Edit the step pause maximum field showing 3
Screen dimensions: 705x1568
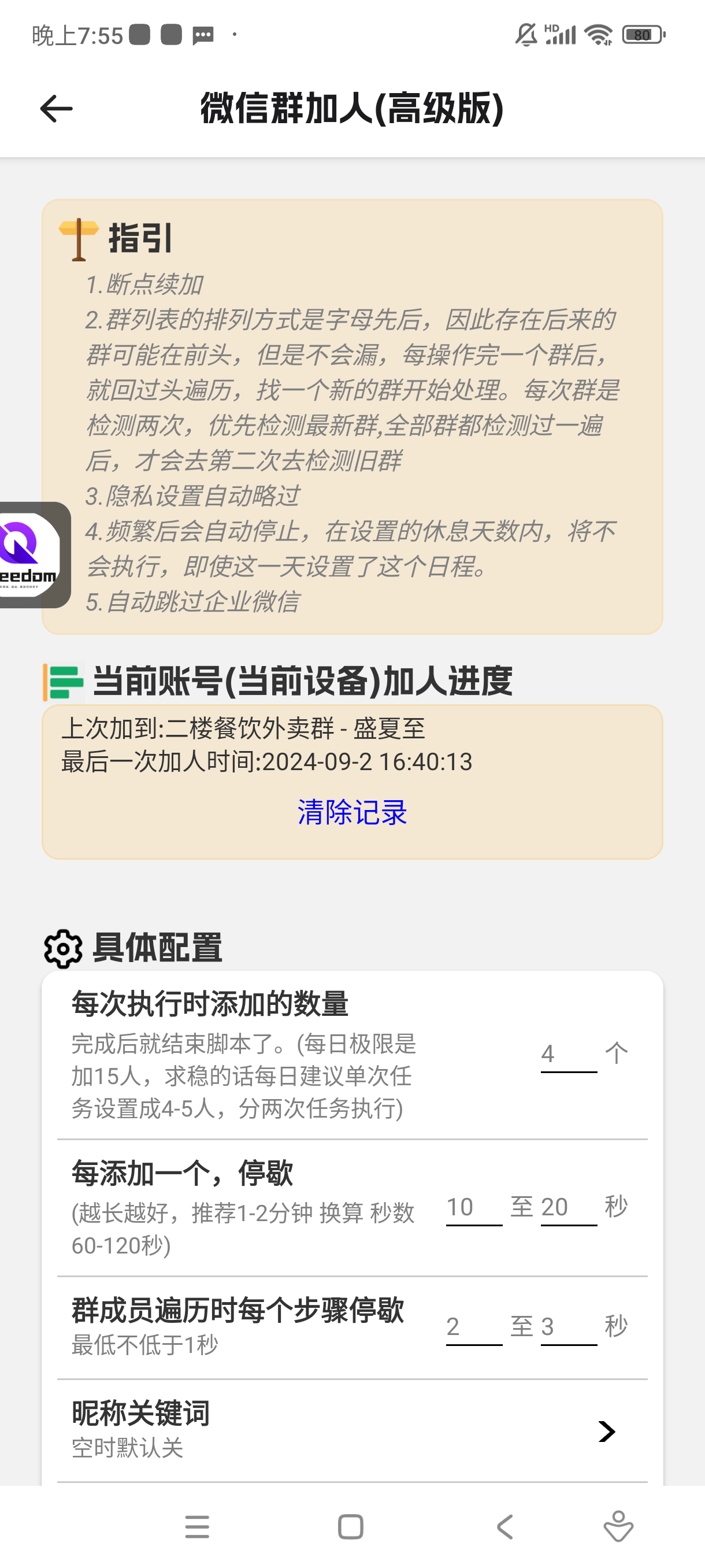pyautogui.click(x=569, y=1327)
